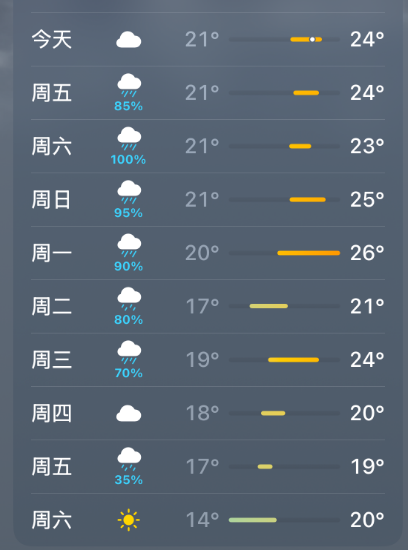Show details for 周三
The width and height of the screenshot is (408, 550).
pos(208,360)
